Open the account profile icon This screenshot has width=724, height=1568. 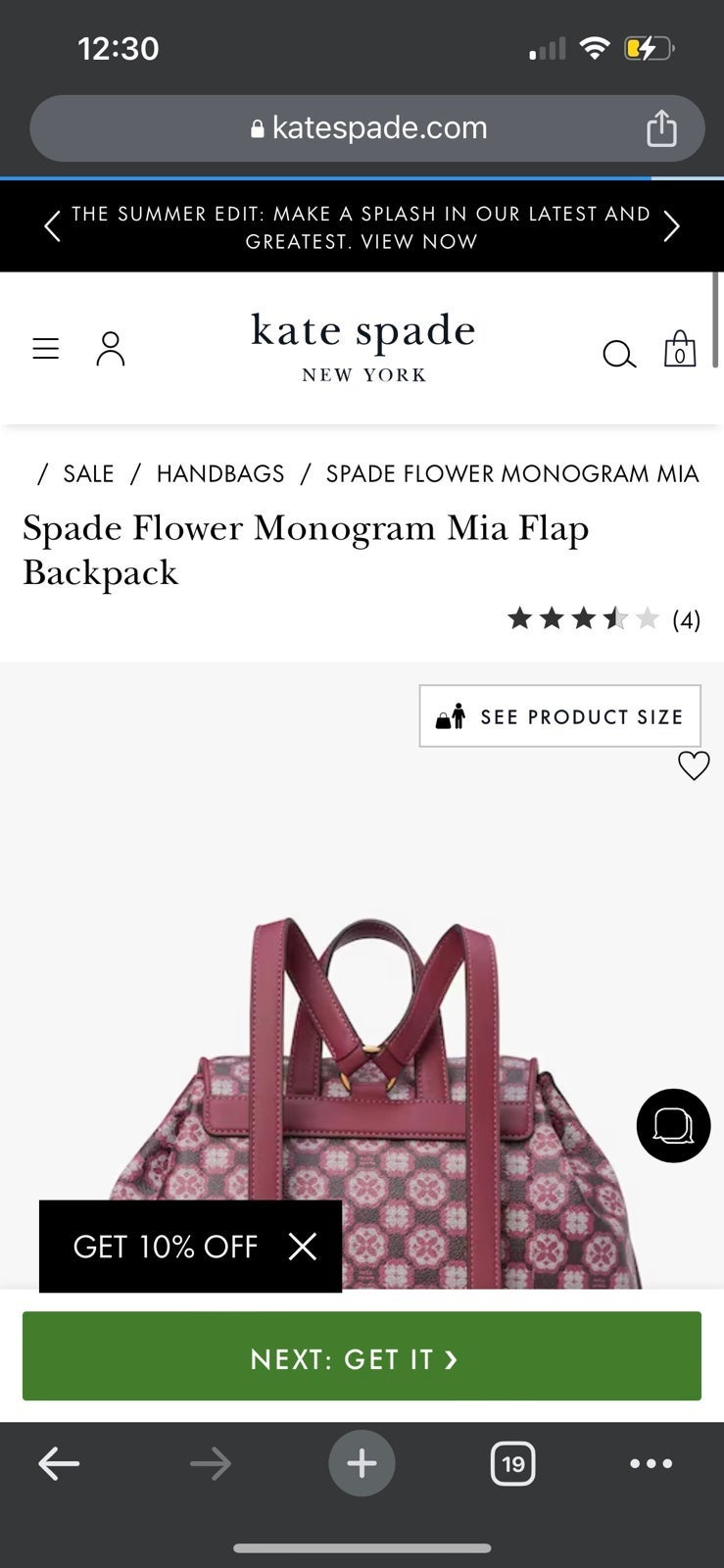pyautogui.click(x=111, y=349)
